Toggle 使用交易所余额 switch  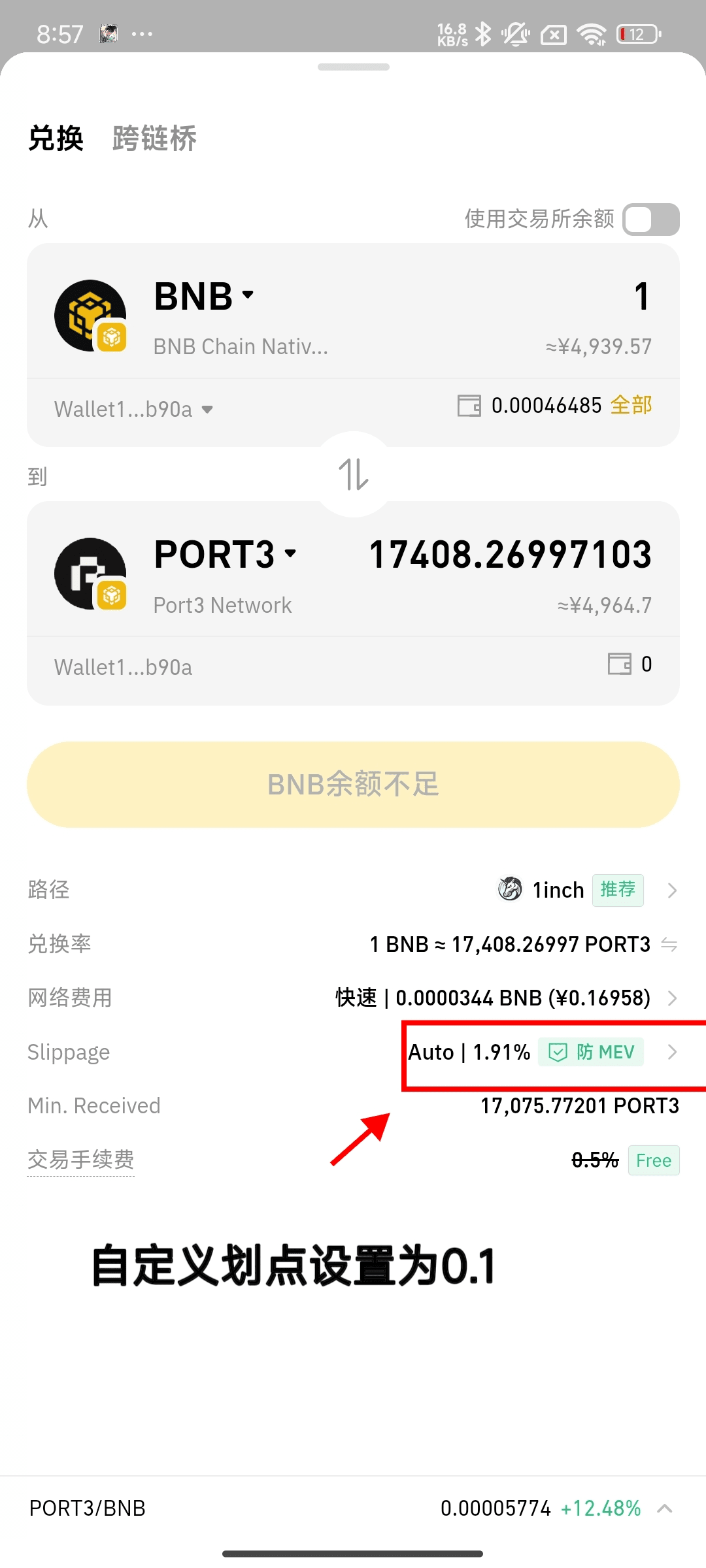[x=650, y=220]
